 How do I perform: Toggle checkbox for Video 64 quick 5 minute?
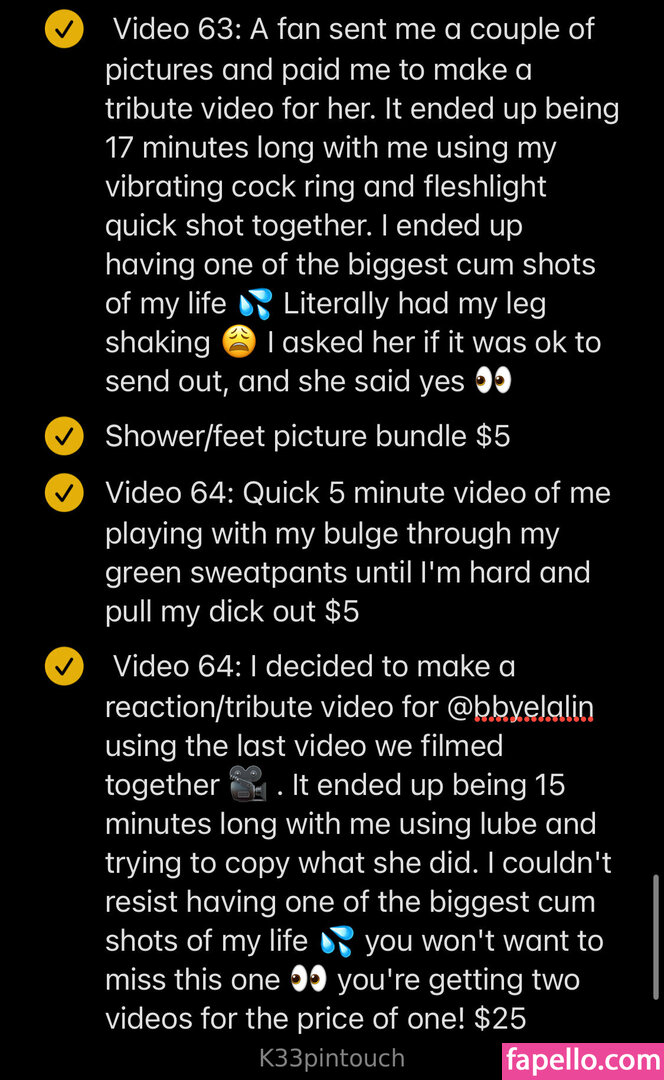tap(65, 494)
